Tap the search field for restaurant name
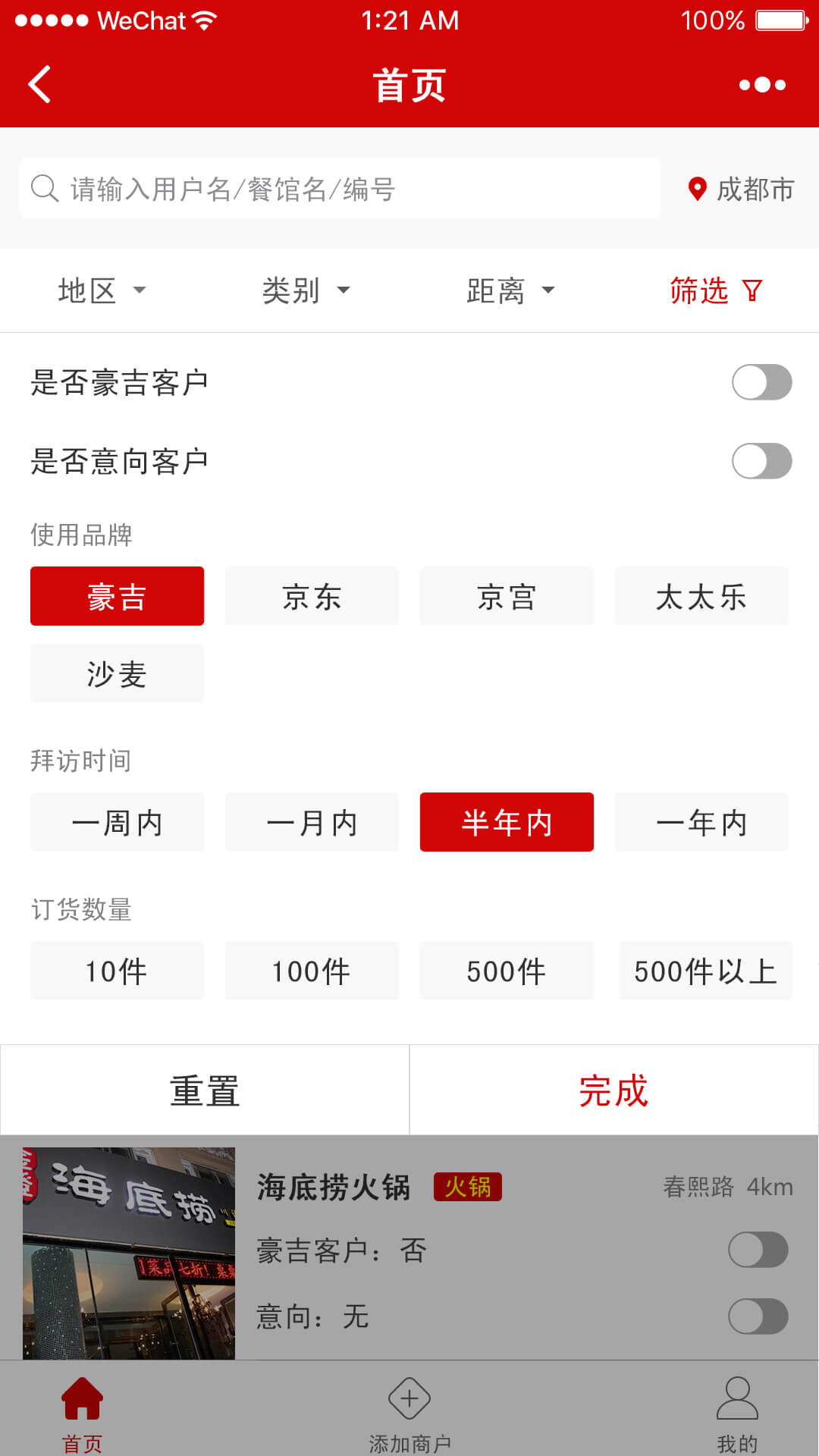This screenshot has width=819, height=1456. point(340,189)
